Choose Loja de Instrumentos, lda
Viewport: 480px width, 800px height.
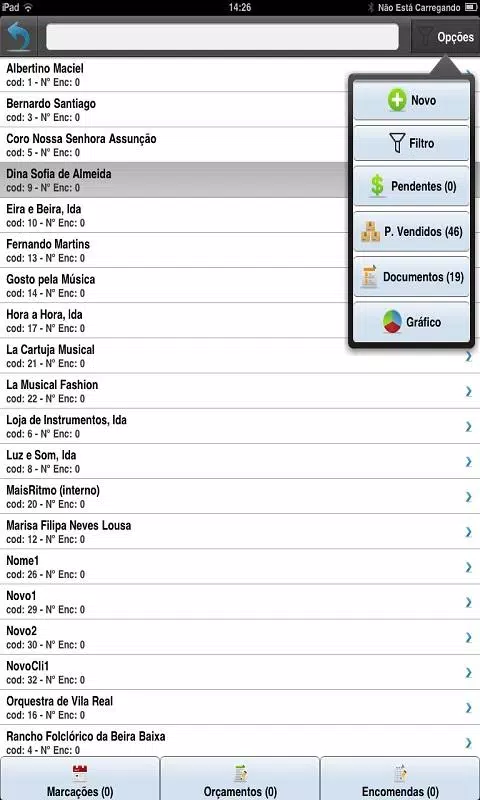[240, 427]
